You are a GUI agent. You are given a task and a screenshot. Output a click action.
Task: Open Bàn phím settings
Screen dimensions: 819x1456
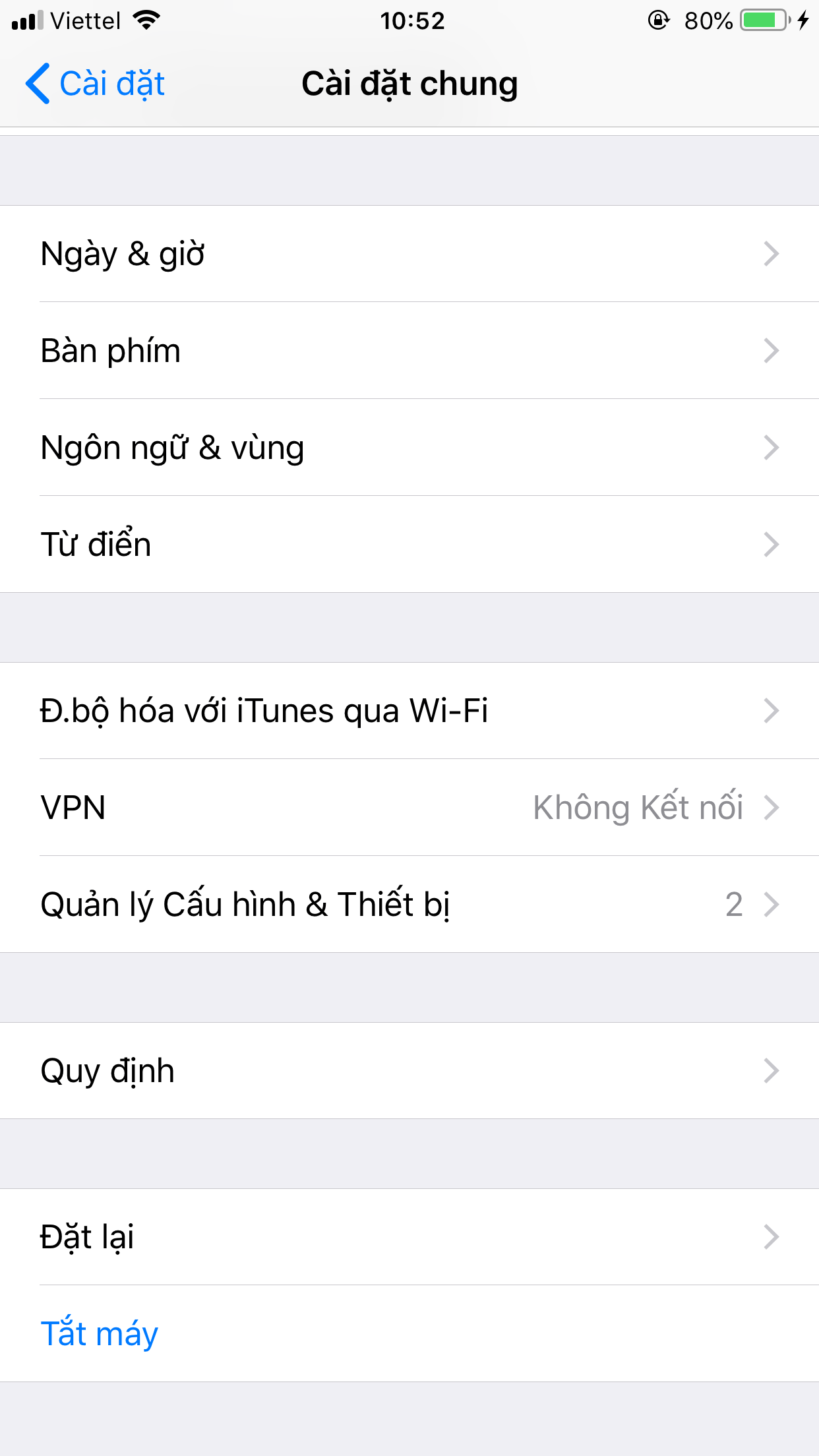point(409,351)
